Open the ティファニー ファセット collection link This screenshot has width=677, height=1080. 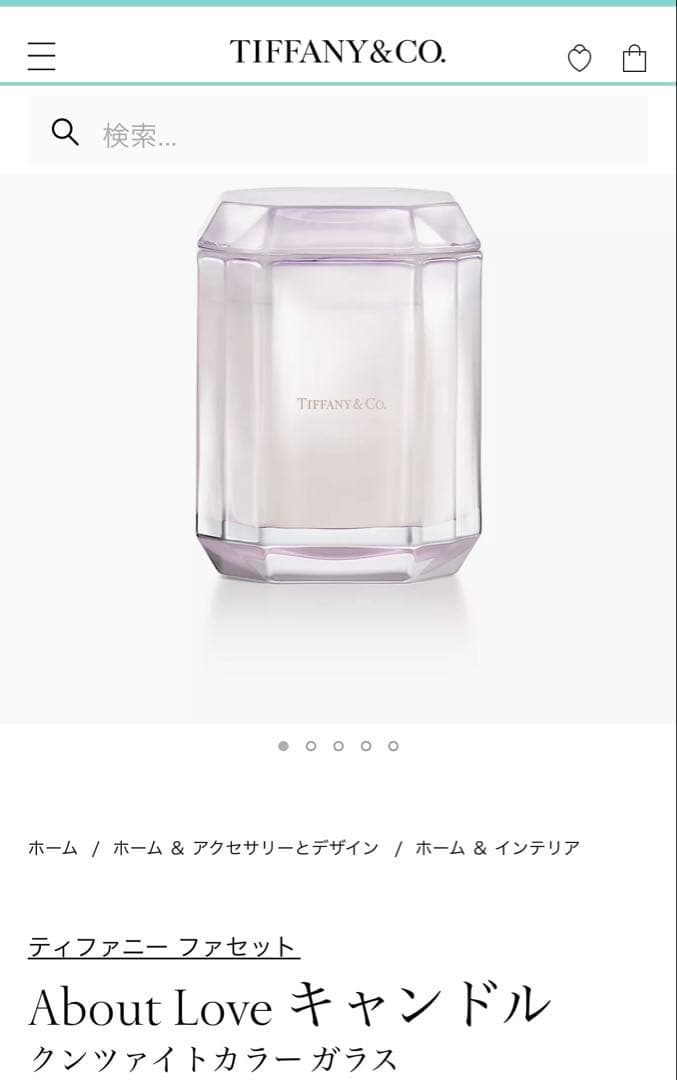tap(163, 946)
